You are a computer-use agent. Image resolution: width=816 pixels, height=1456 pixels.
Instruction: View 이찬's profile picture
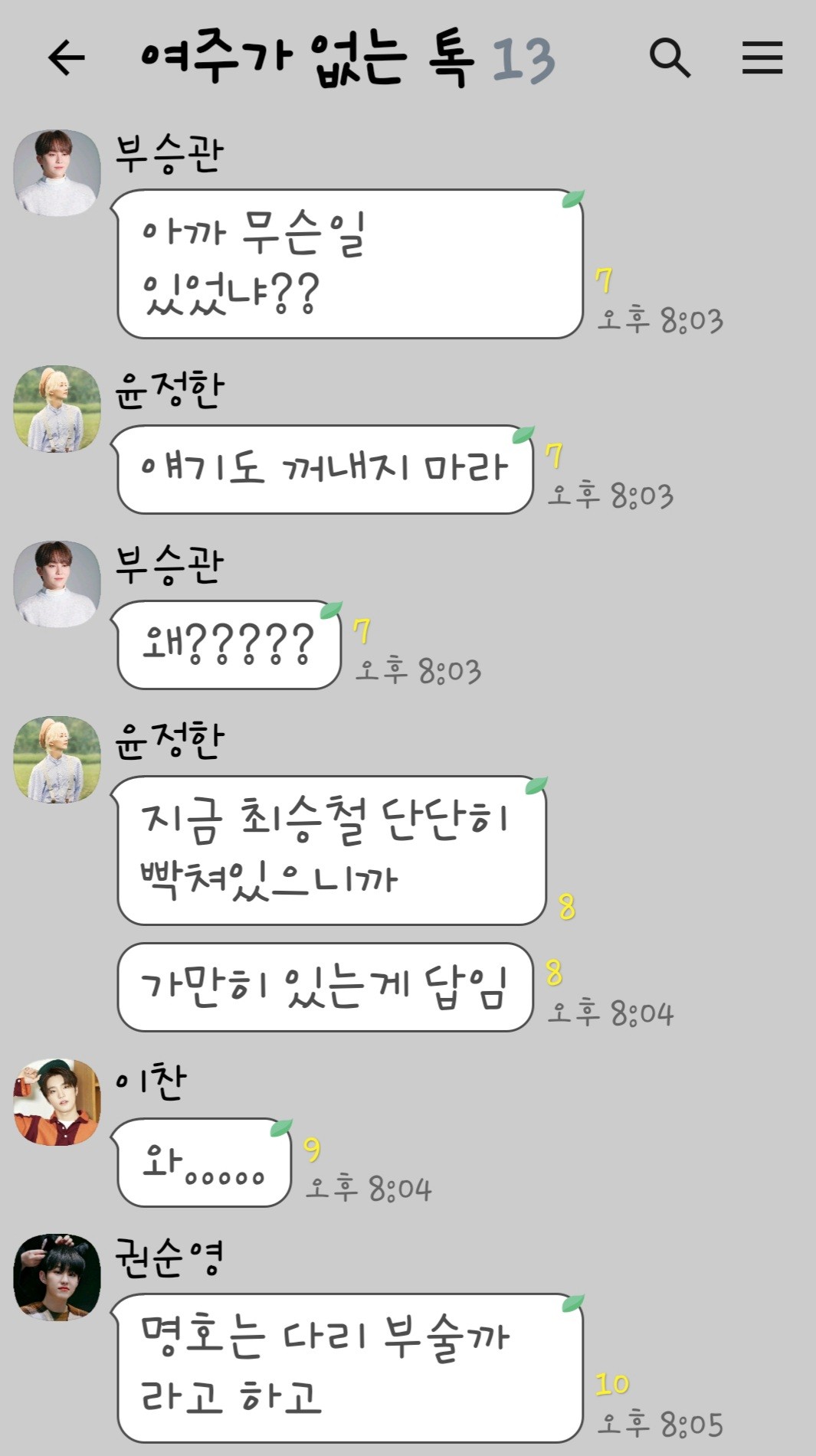point(57,1102)
